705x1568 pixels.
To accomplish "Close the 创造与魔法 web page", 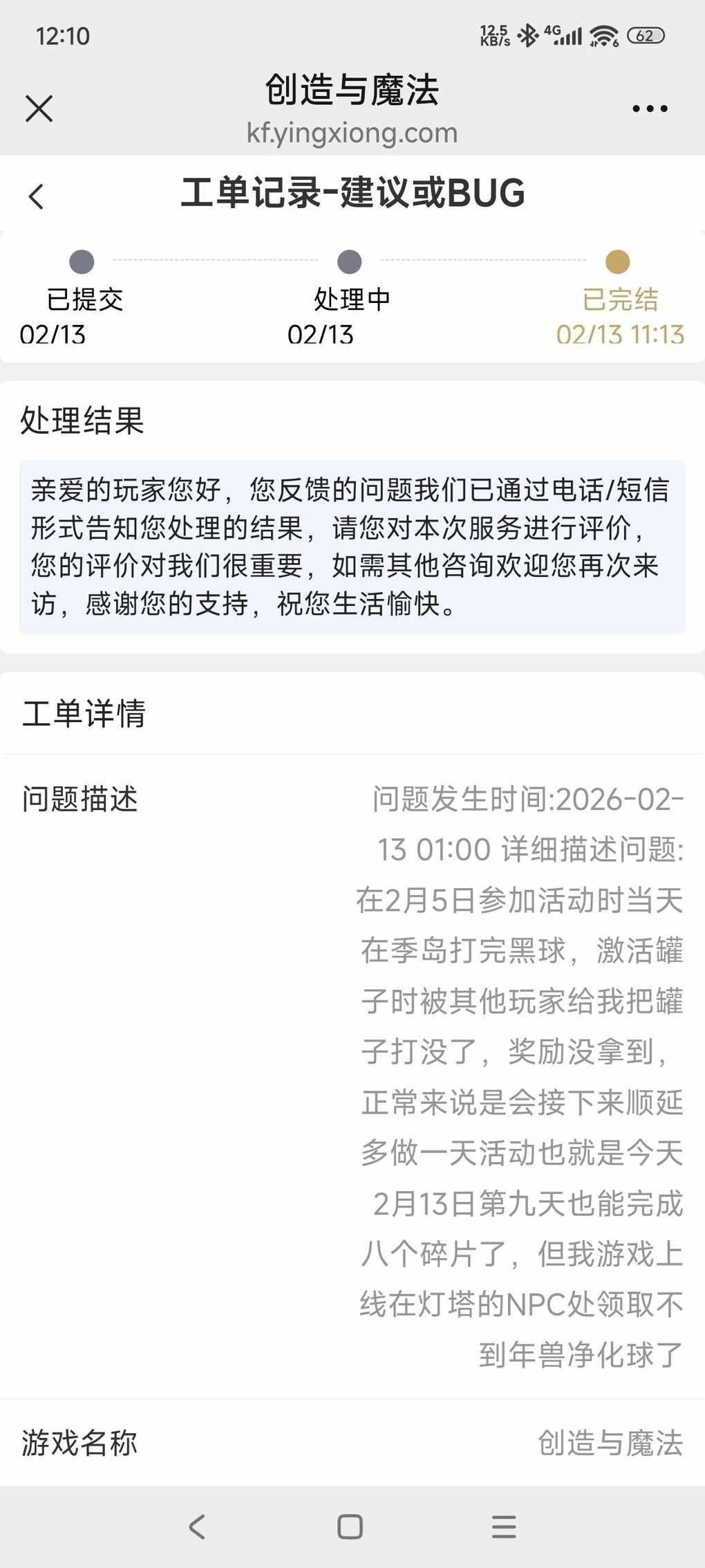I will click(x=39, y=109).
